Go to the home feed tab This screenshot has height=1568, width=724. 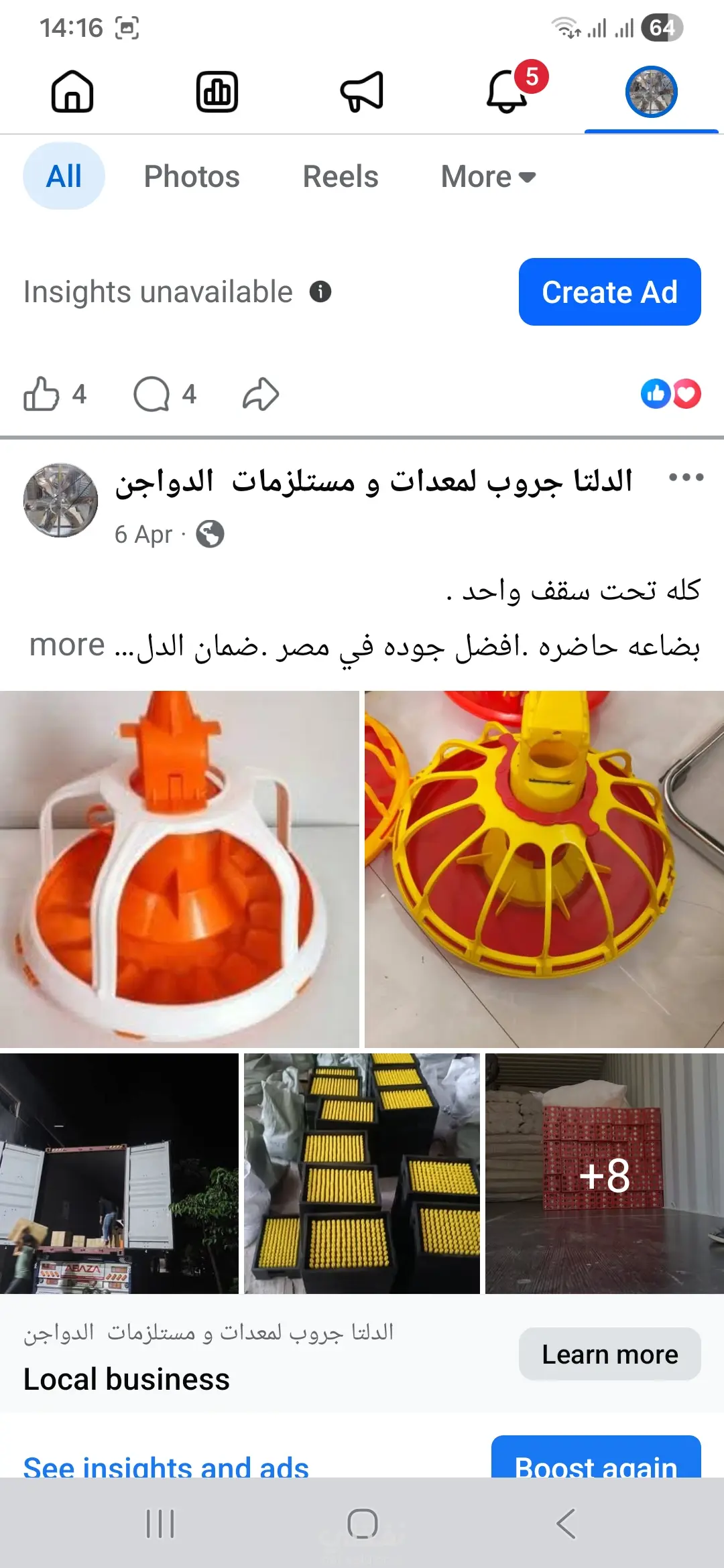72,92
